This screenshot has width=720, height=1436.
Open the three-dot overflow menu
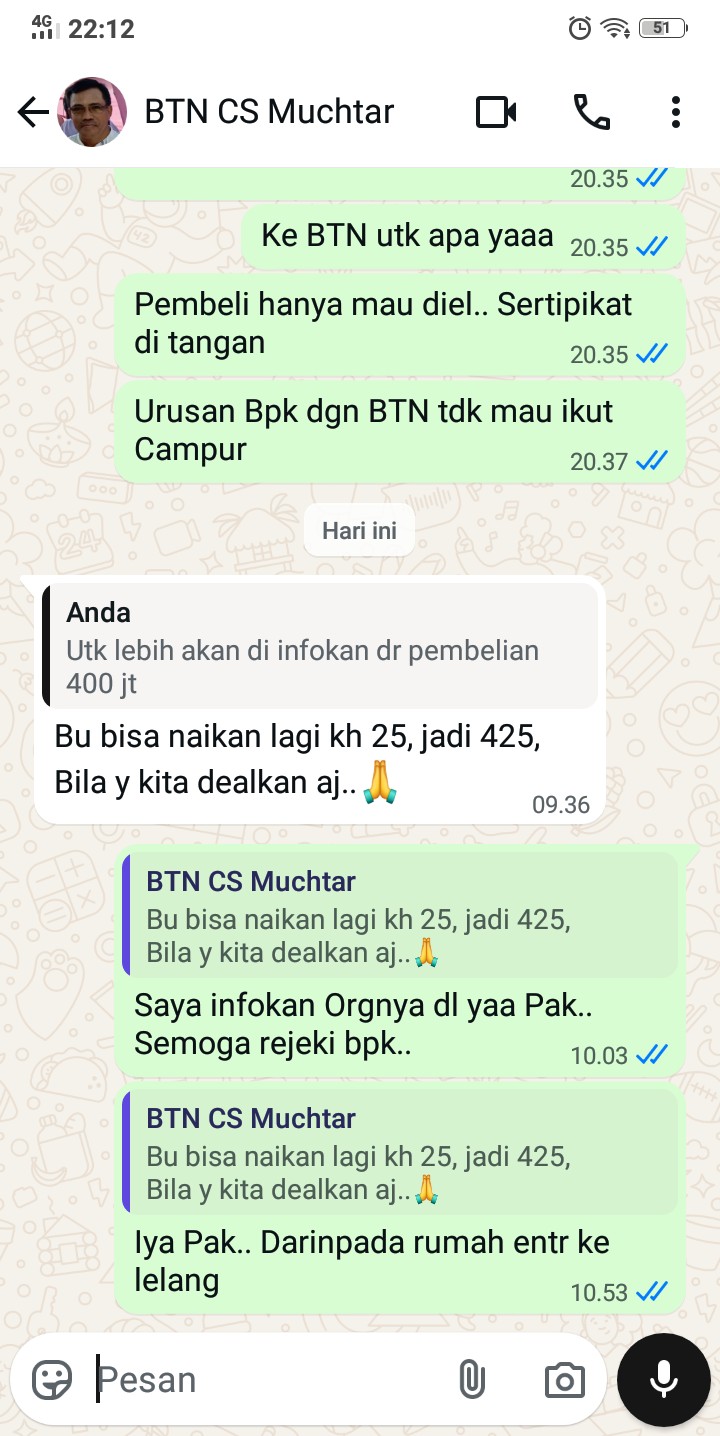676,112
